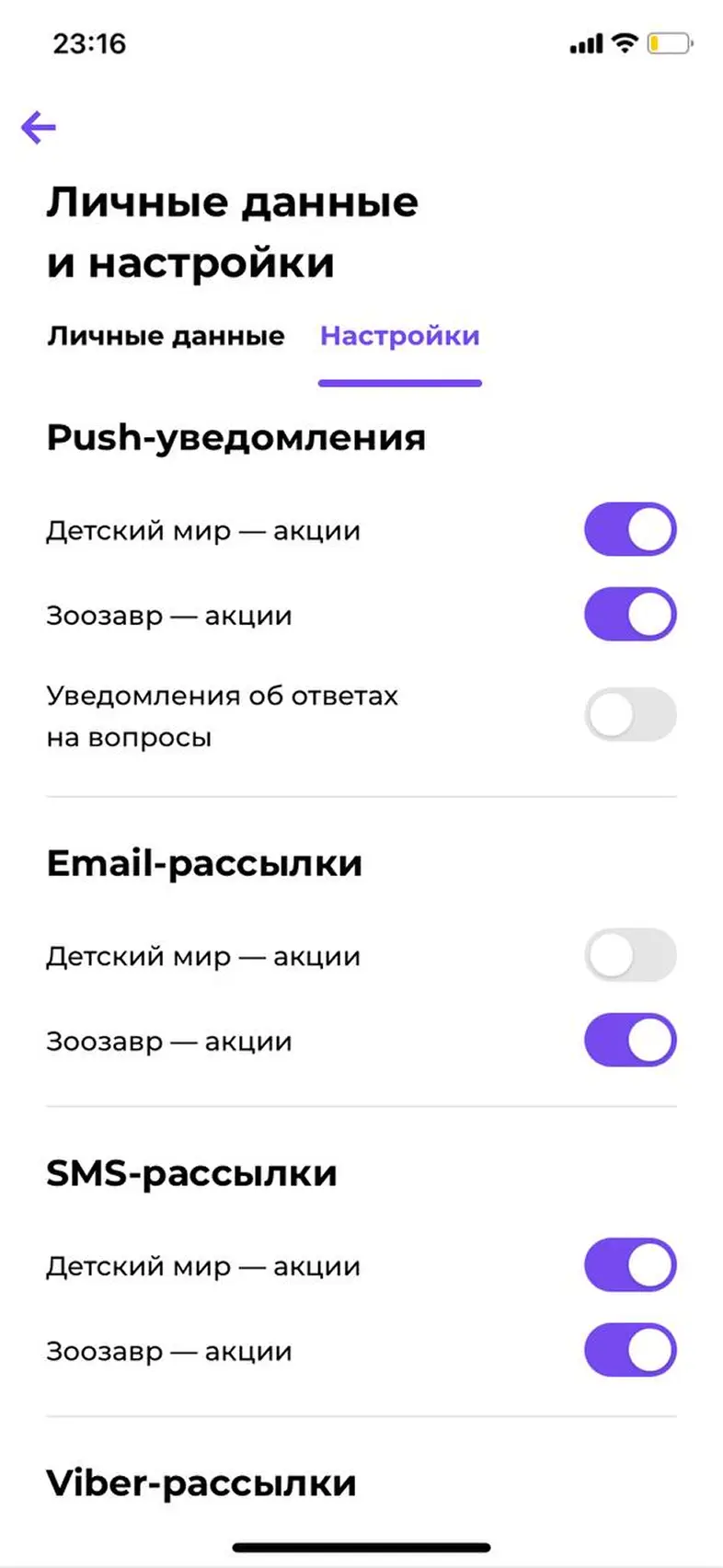Enable Уведомления об ответах на вопросы
723x1568 pixels.
630,714
